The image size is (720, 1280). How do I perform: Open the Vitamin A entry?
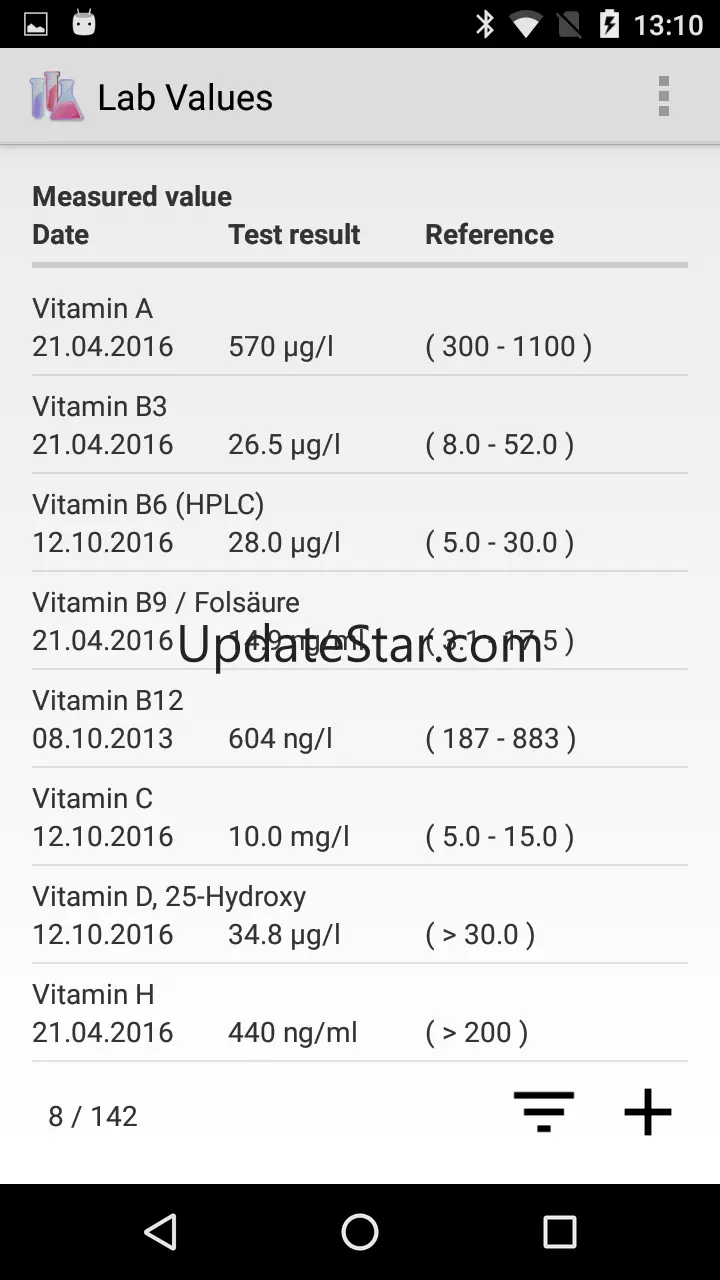359,328
